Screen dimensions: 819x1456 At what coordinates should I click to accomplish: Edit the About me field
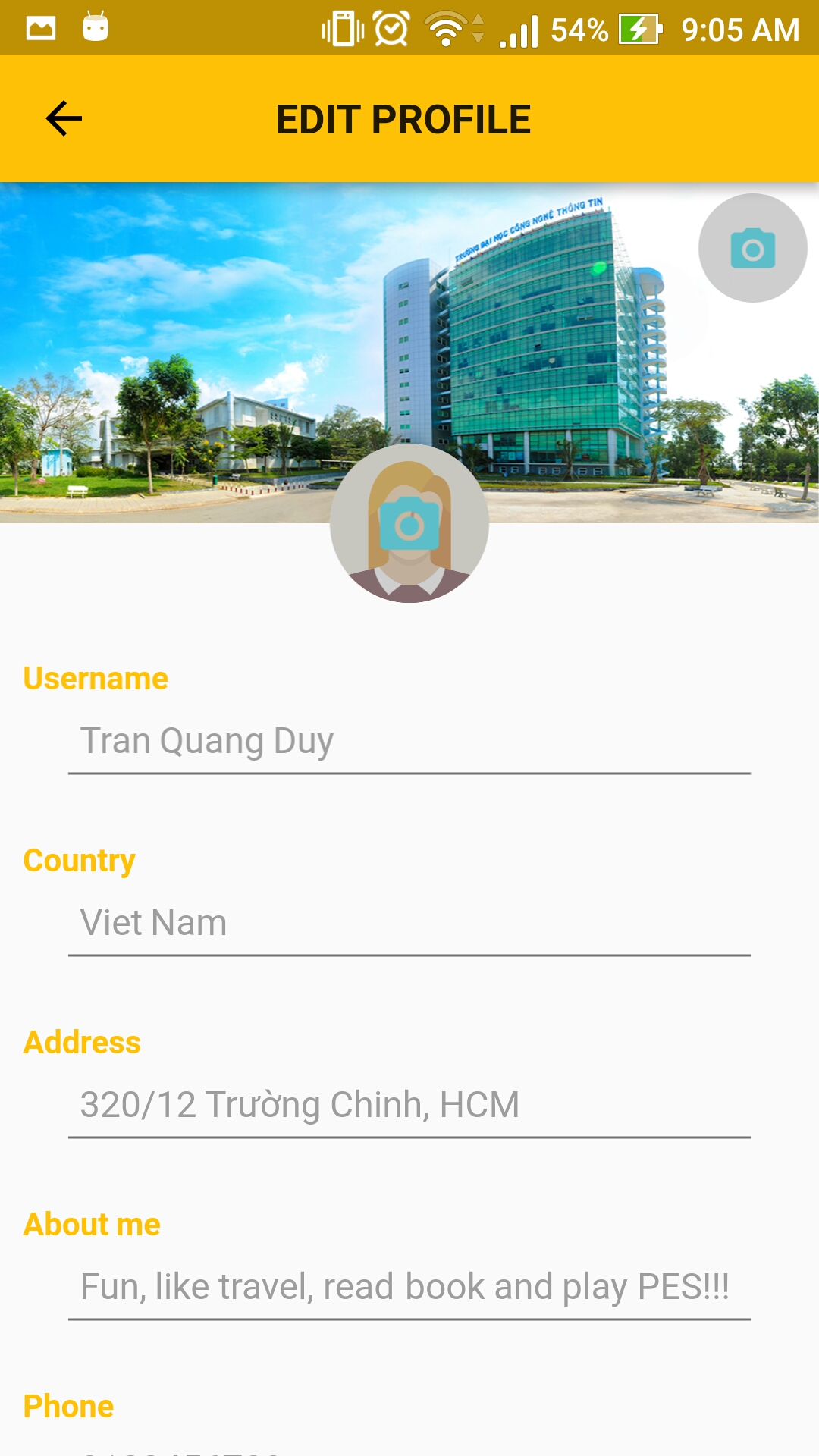point(409,1288)
